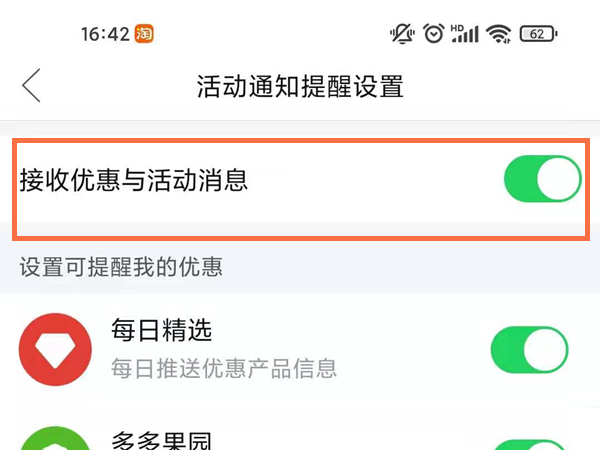Disable the 每日精选 notification toggle

[530, 349]
